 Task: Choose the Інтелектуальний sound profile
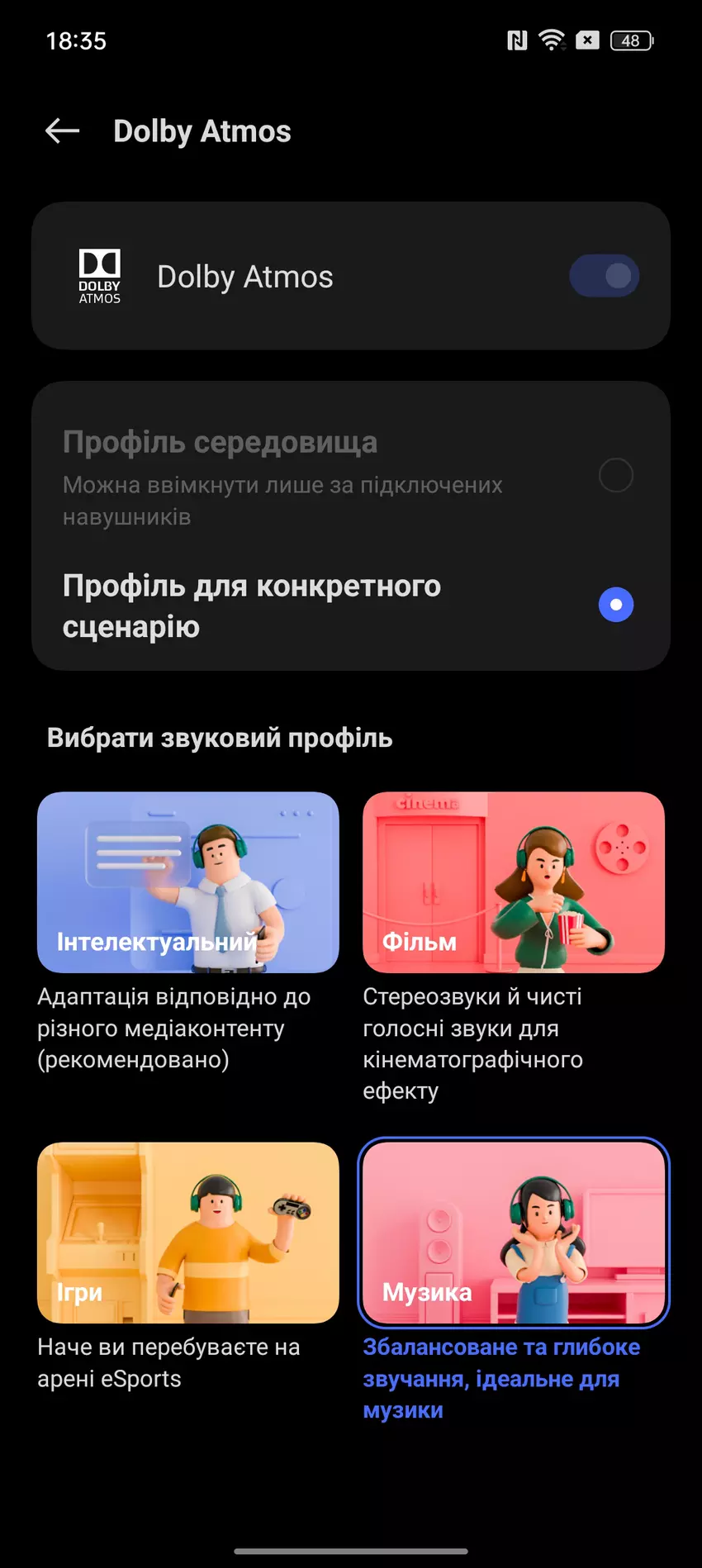[188, 882]
